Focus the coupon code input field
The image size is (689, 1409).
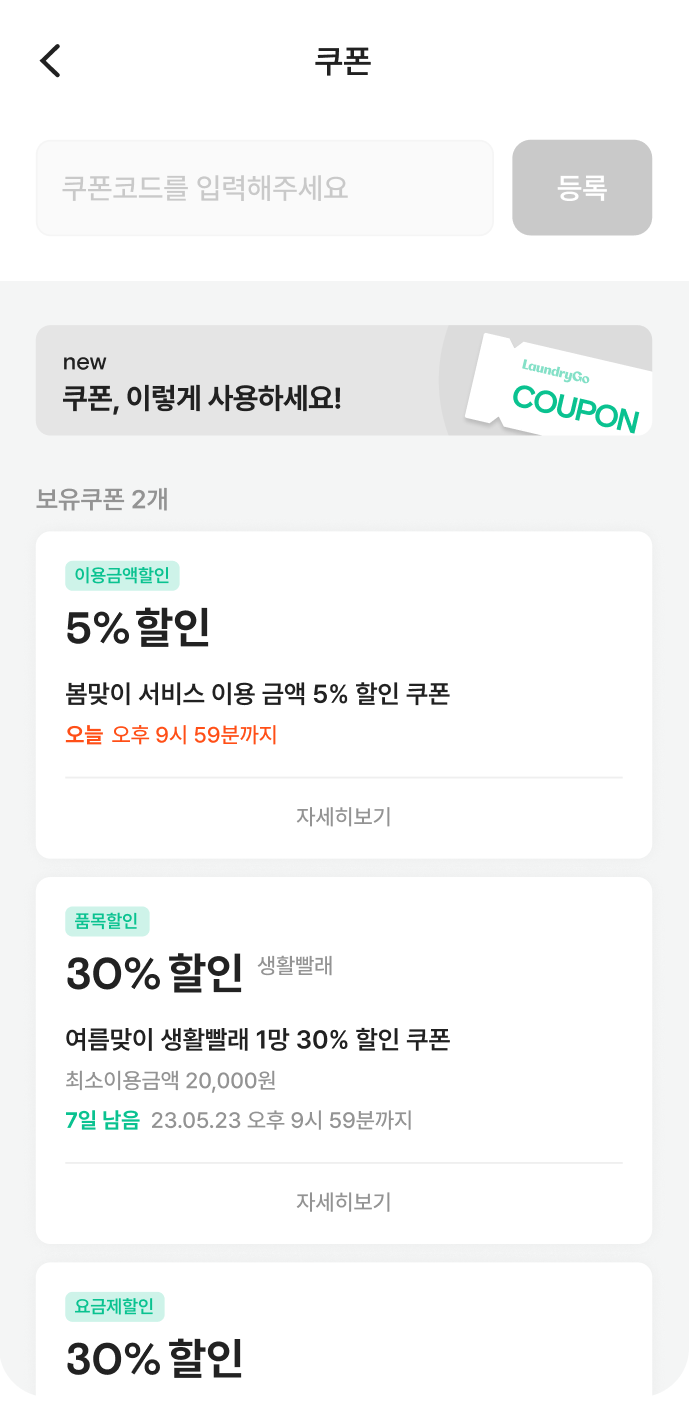[265, 188]
